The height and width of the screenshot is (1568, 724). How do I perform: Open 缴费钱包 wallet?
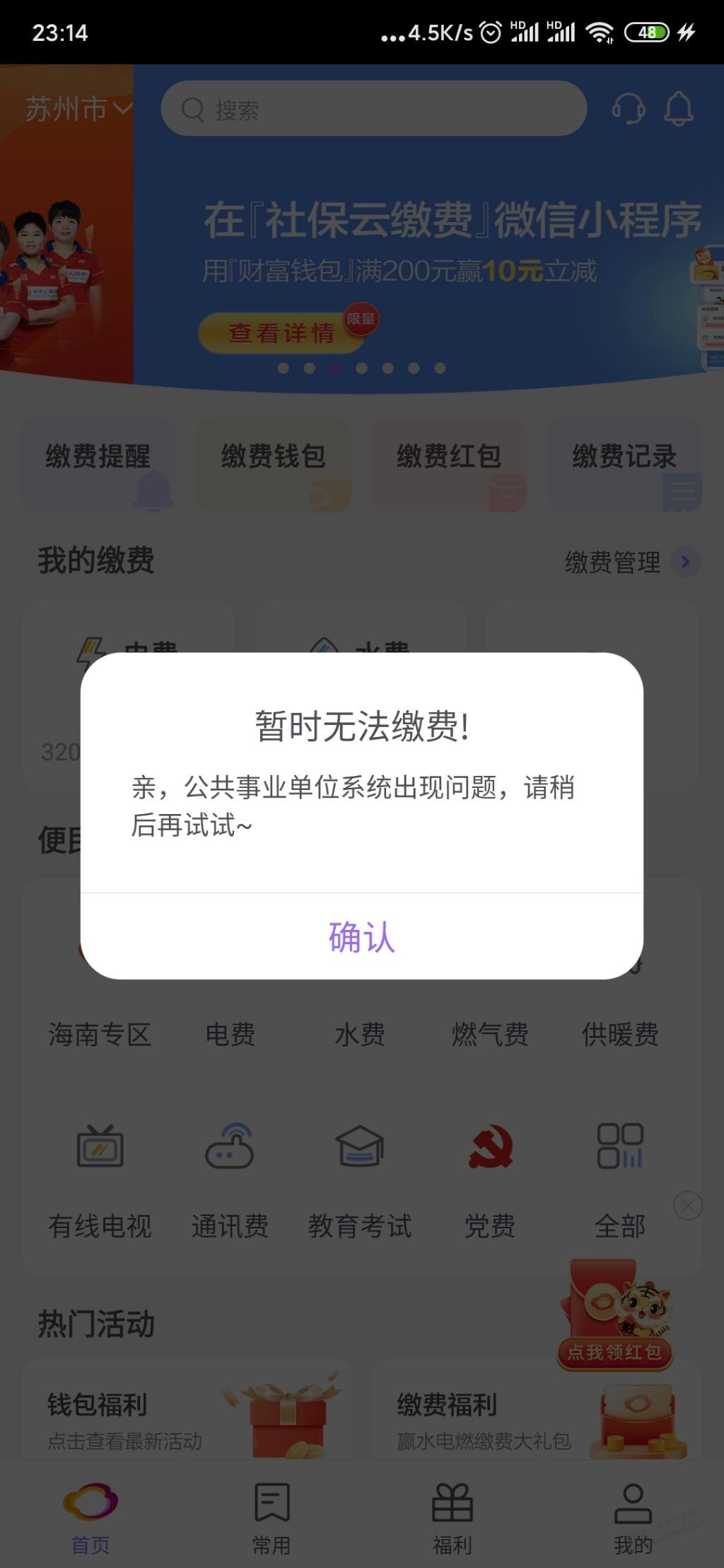[274, 464]
